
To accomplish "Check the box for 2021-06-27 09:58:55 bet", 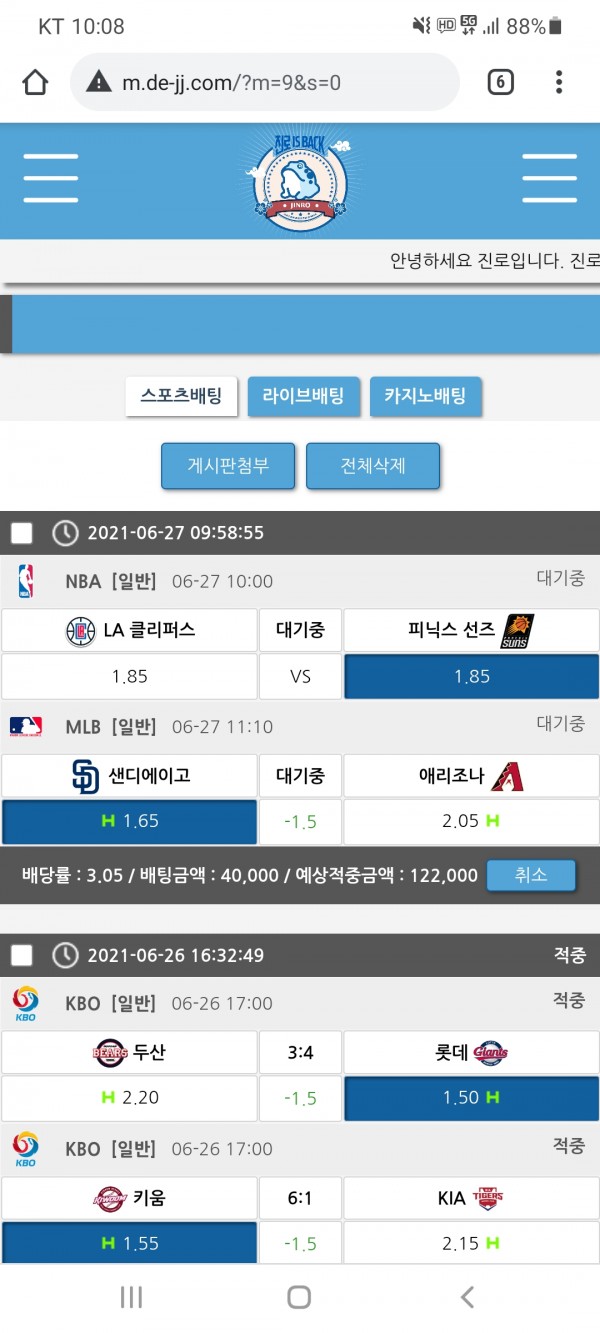I will click(22, 533).
